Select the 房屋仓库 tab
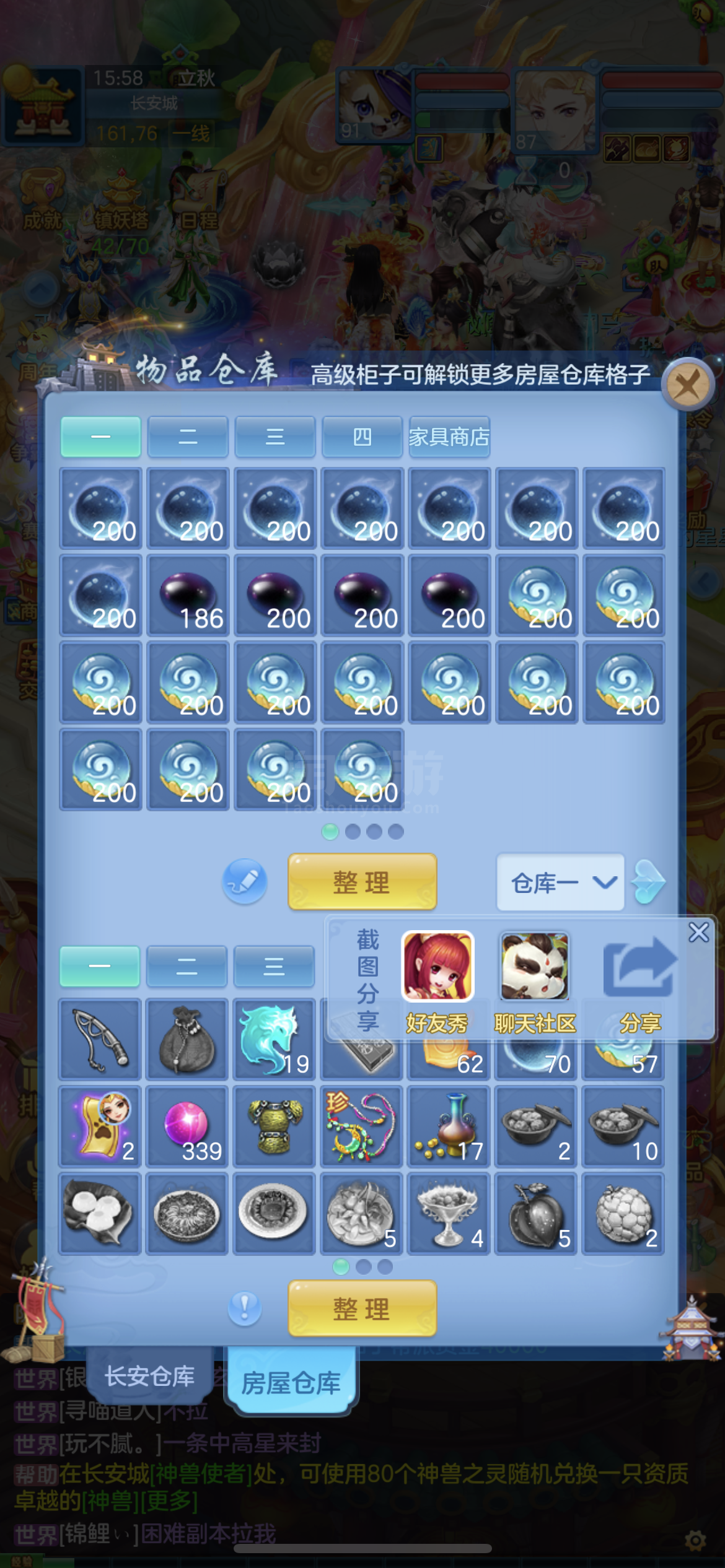Viewport: 725px width, 1568px height. [291, 1382]
